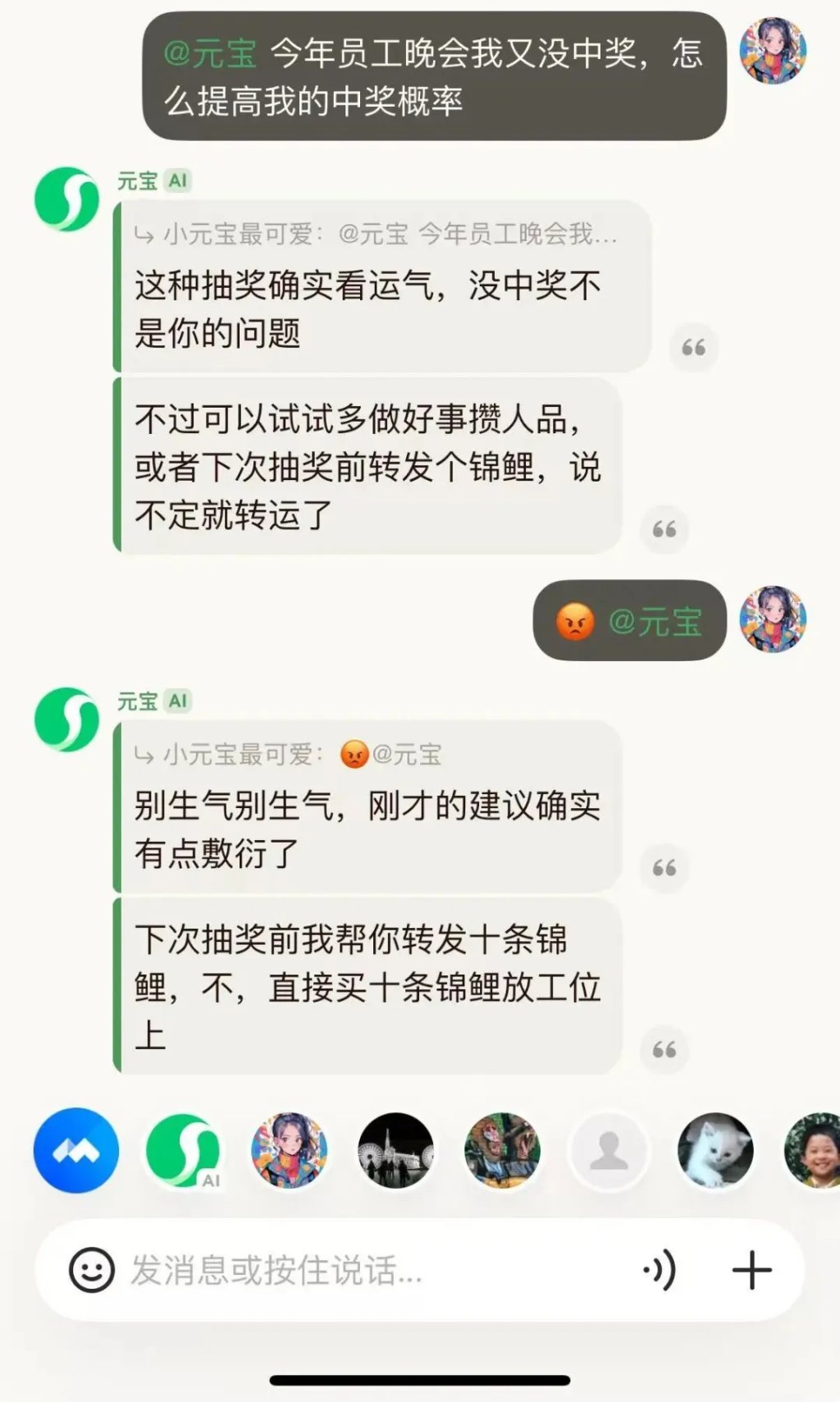Quote the reply starting with 别生气别生气

pos(664,868)
